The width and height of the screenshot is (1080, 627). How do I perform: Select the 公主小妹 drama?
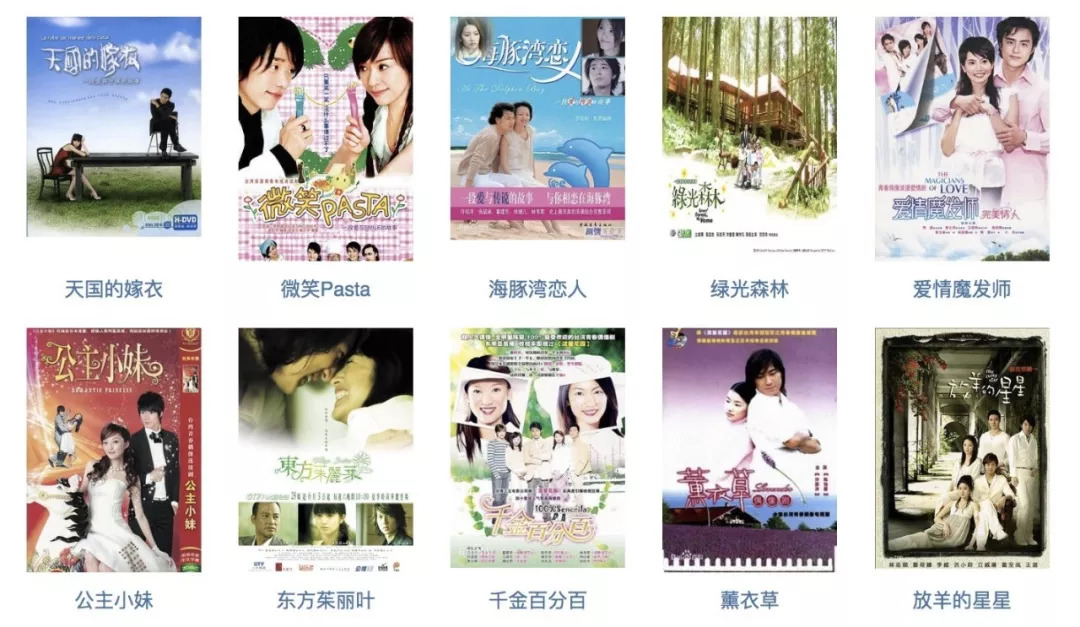point(114,450)
